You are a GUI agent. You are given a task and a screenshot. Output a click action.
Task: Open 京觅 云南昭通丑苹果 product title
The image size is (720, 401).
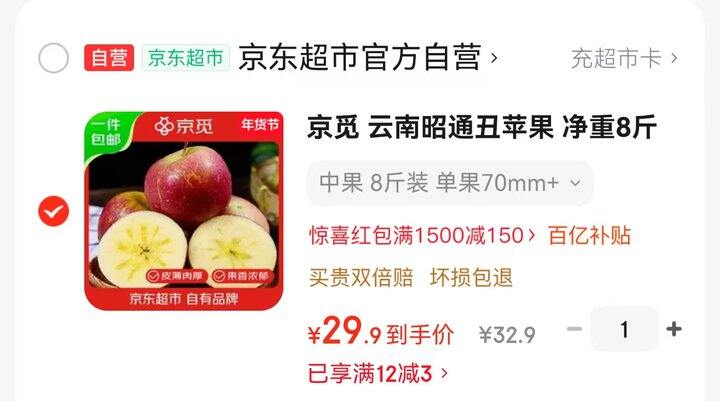[482, 127]
